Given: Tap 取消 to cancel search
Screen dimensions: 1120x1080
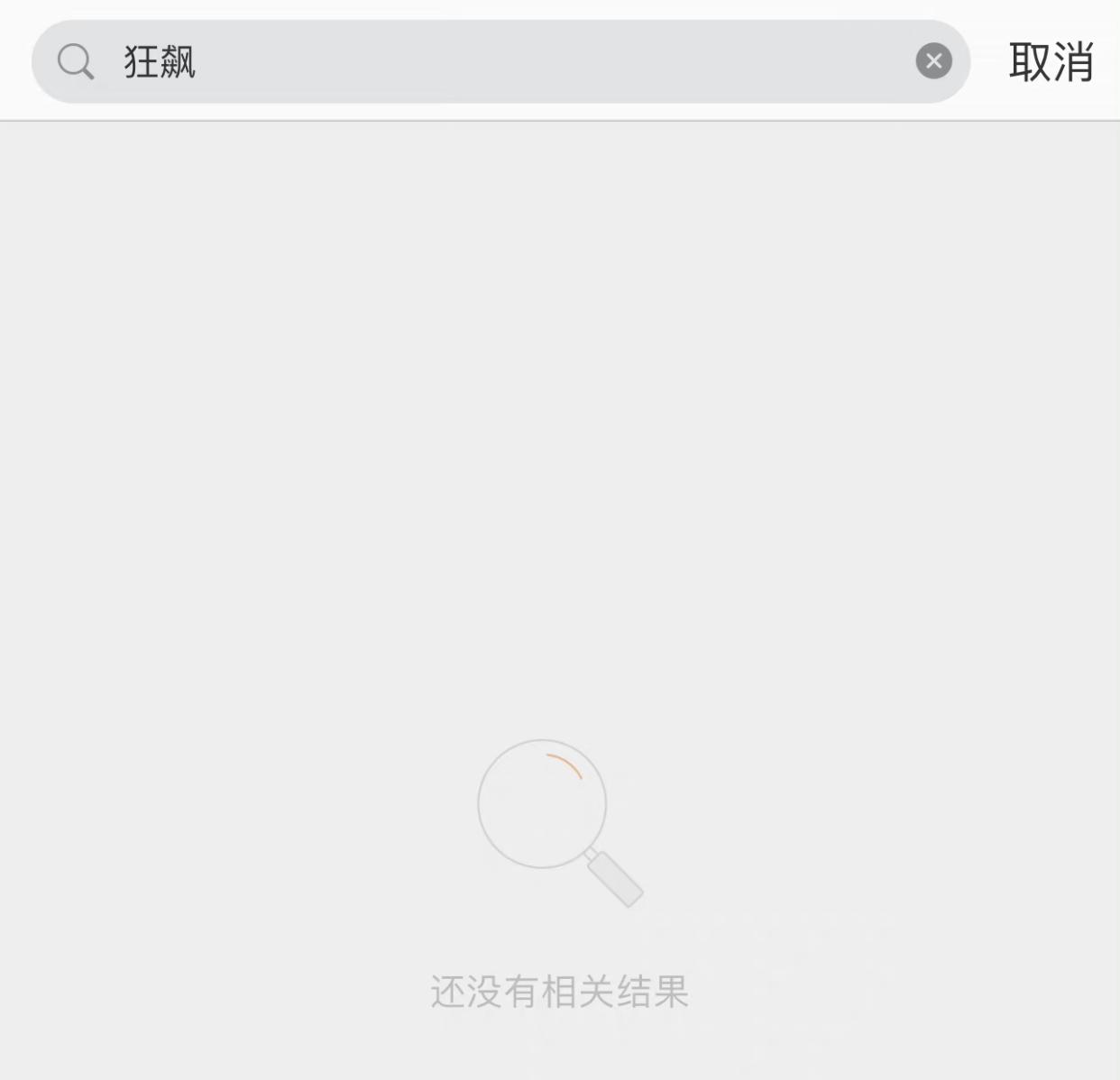Looking at the screenshot, I should click(1051, 61).
